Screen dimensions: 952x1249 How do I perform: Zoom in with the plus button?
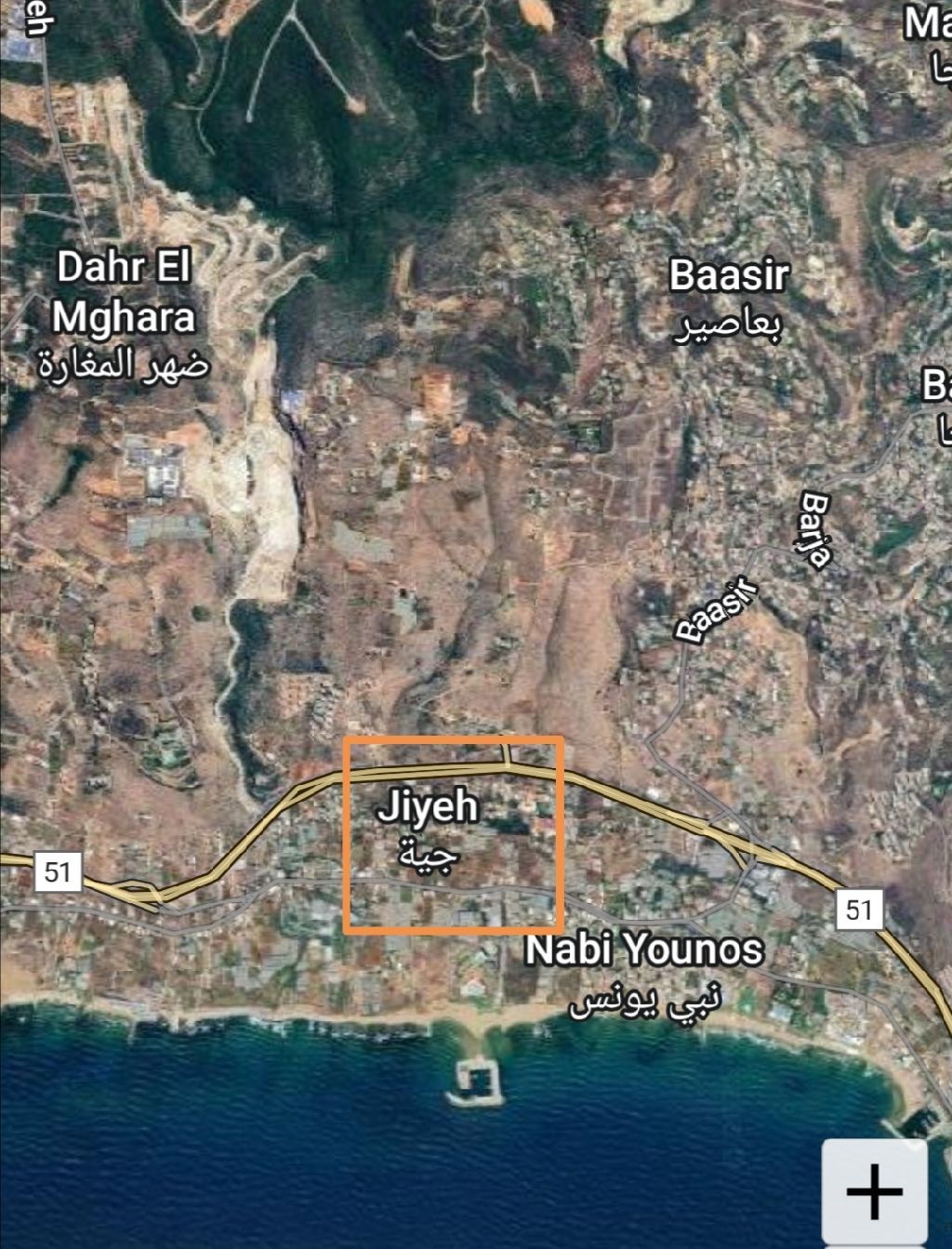[874, 1190]
